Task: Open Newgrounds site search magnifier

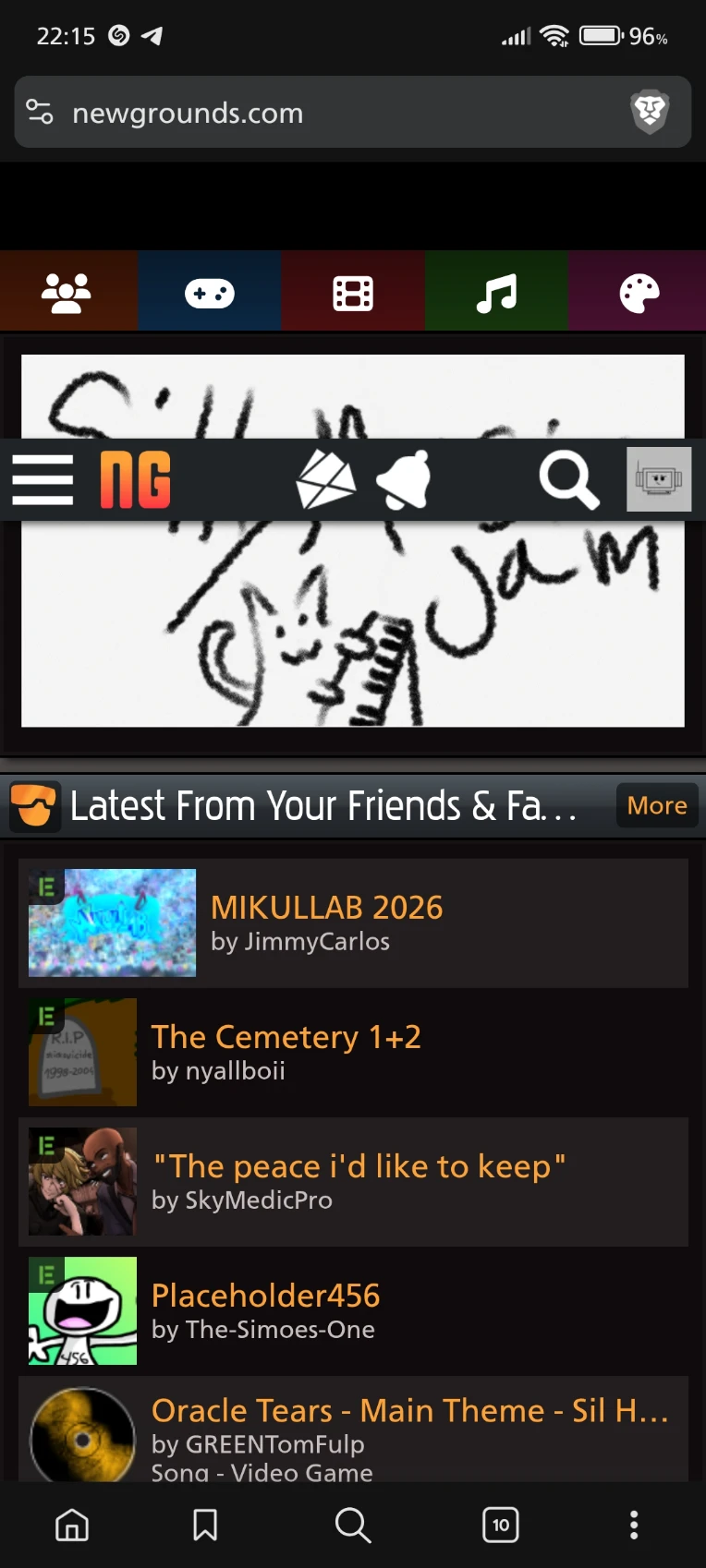Action: point(569,480)
